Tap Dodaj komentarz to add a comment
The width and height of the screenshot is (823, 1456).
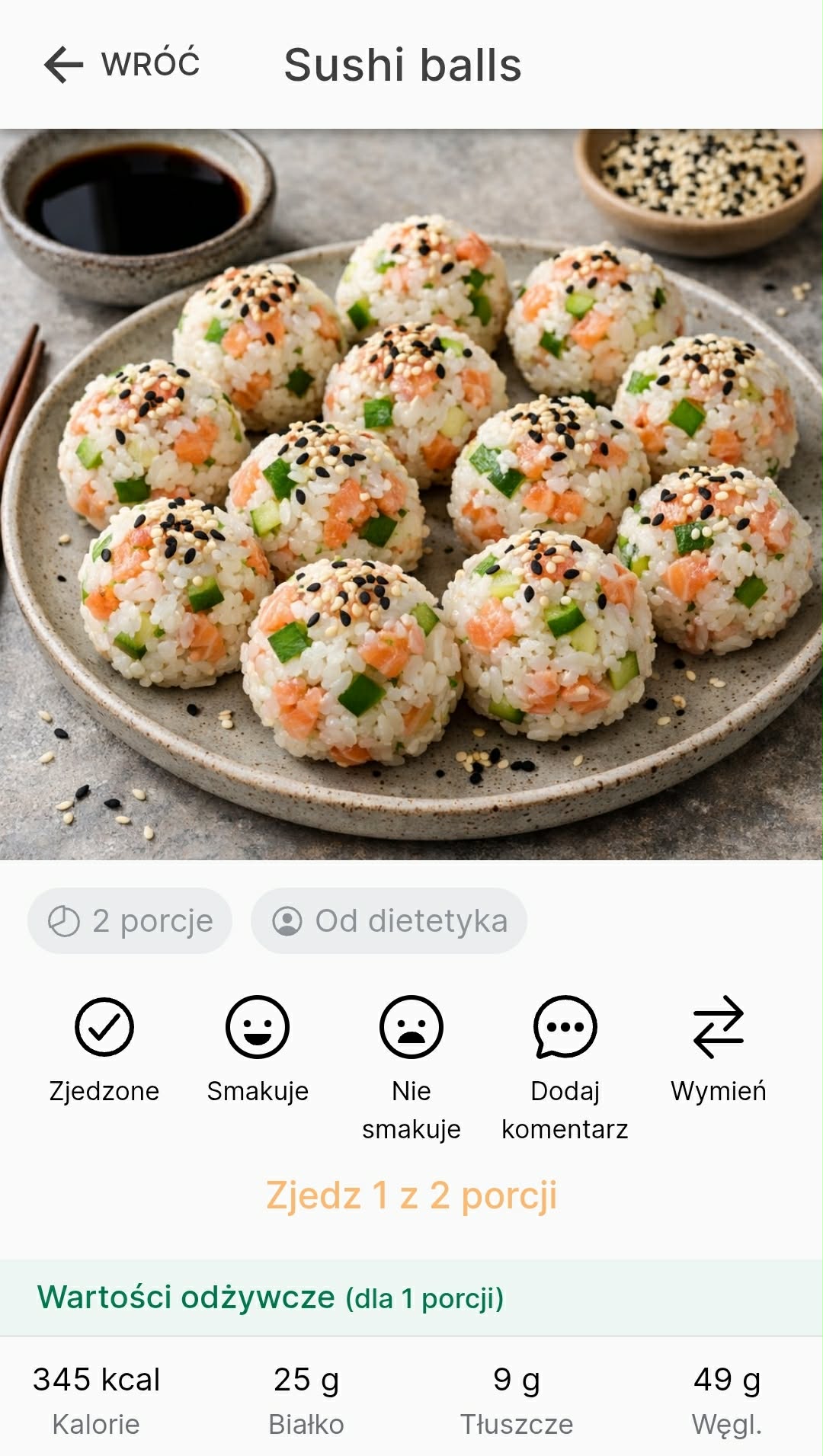pos(565,1028)
